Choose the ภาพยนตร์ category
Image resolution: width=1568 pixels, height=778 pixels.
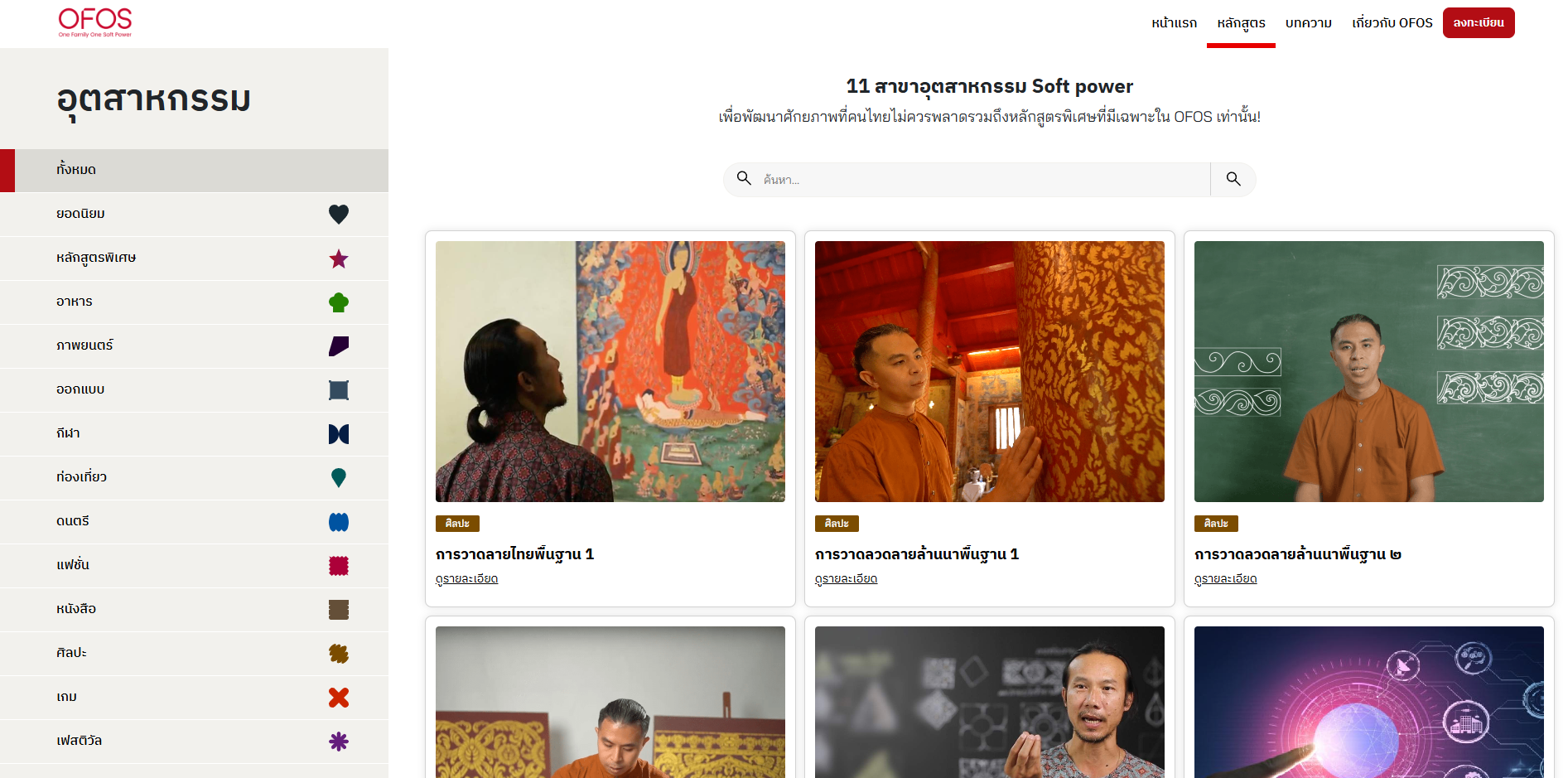[194, 346]
